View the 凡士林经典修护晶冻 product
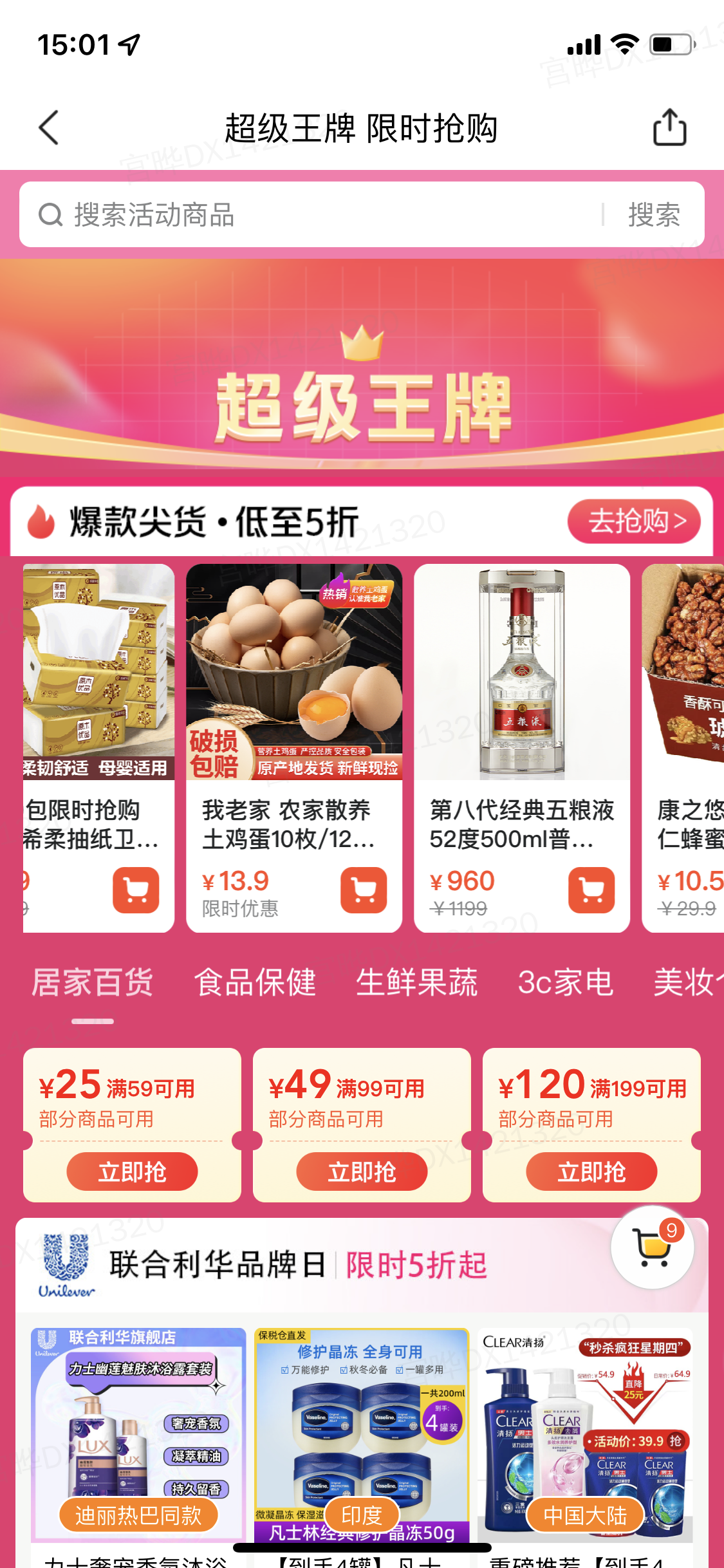Image resolution: width=724 pixels, height=1568 pixels. tap(362, 1435)
